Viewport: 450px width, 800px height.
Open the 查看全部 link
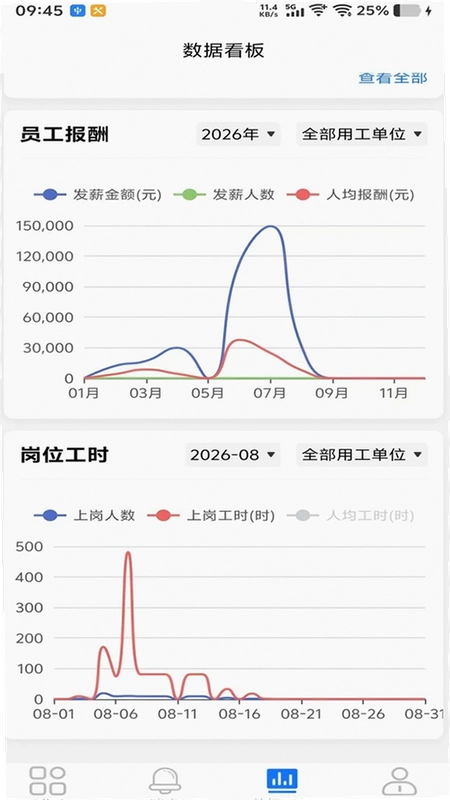click(x=393, y=78)
